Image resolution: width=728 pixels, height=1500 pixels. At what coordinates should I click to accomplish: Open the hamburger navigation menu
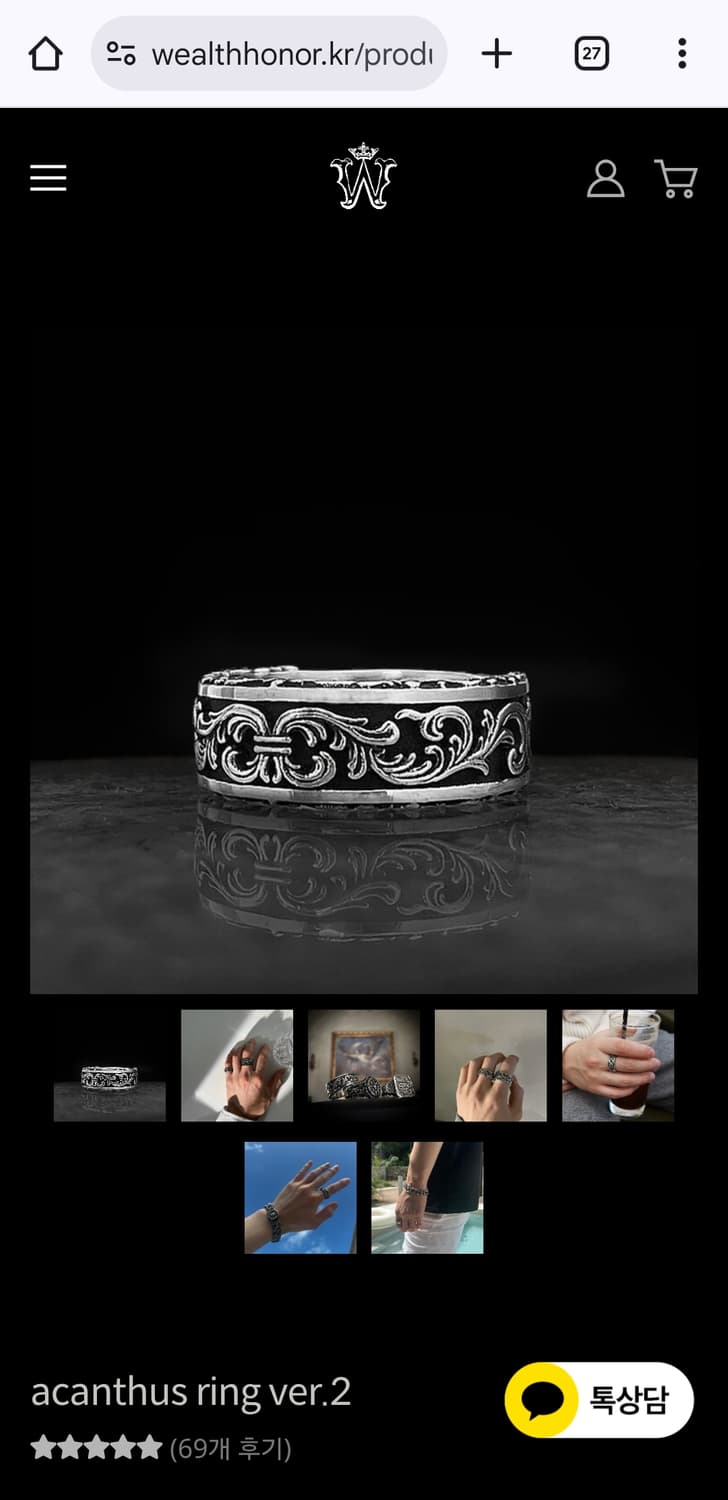point(47,178)
